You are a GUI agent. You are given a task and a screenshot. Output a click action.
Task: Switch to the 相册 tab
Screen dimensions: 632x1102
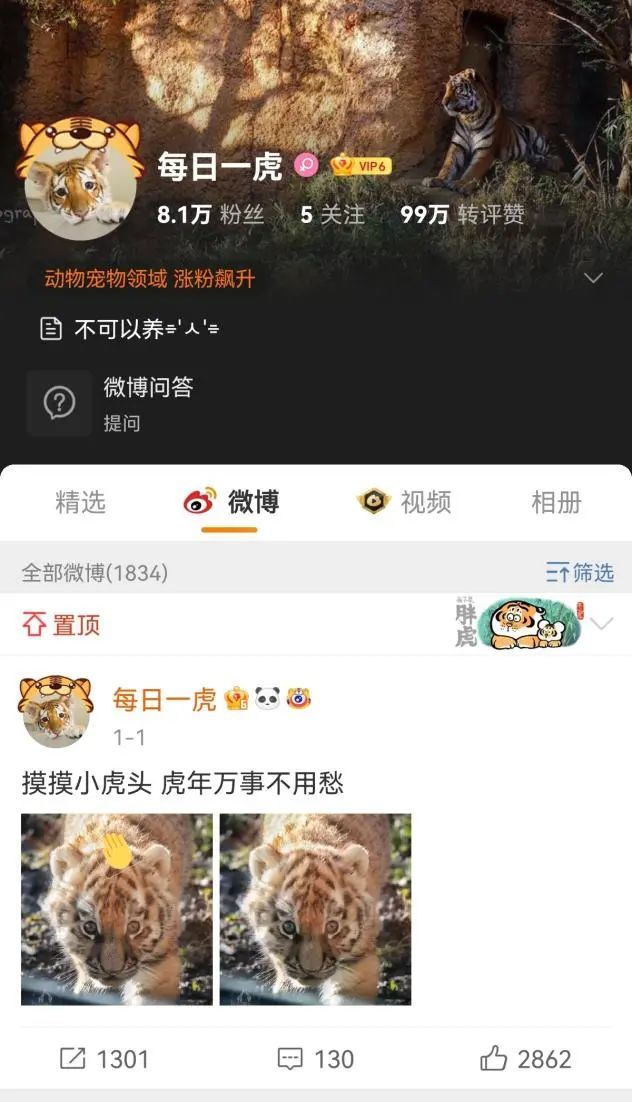click(x=556, y=502)
